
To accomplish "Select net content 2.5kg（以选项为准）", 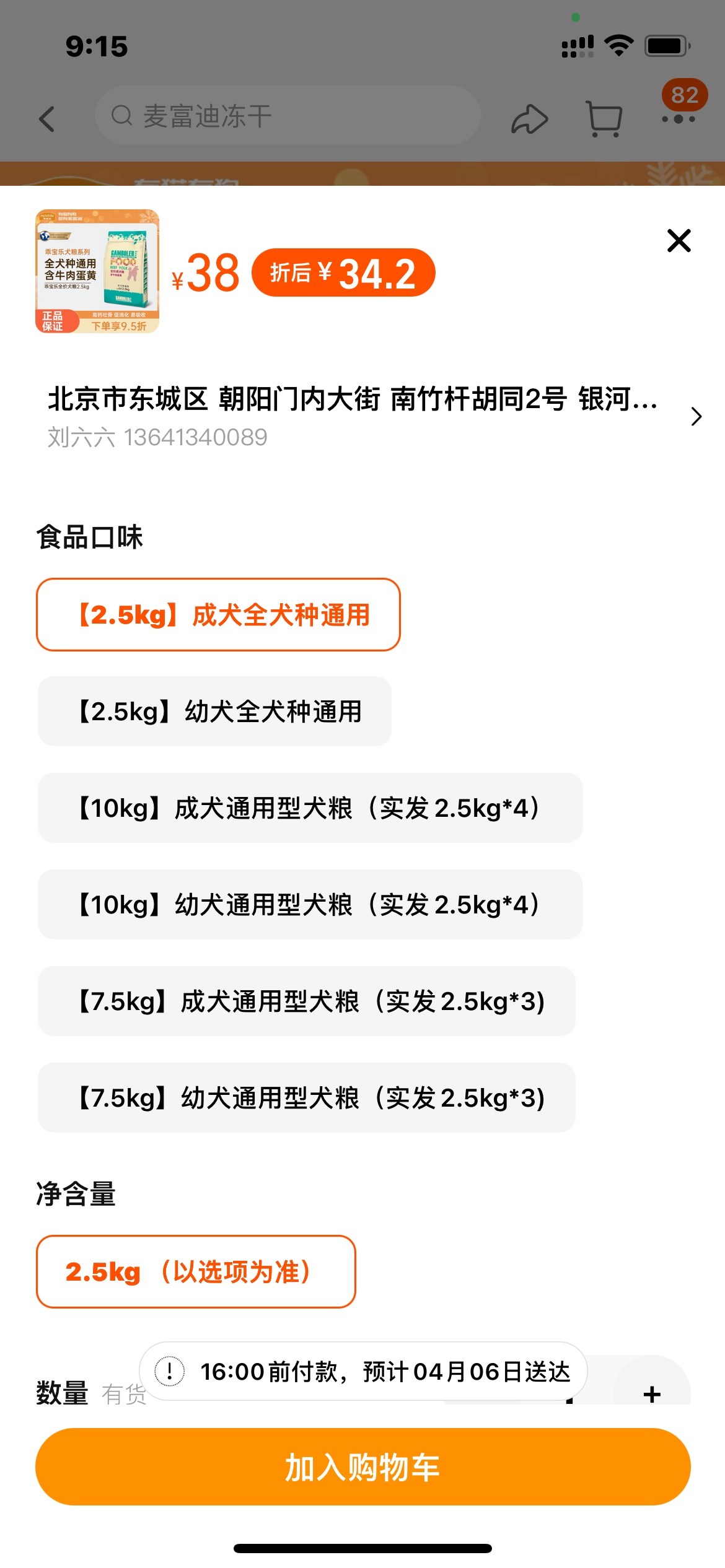I will pos(196,1271).
